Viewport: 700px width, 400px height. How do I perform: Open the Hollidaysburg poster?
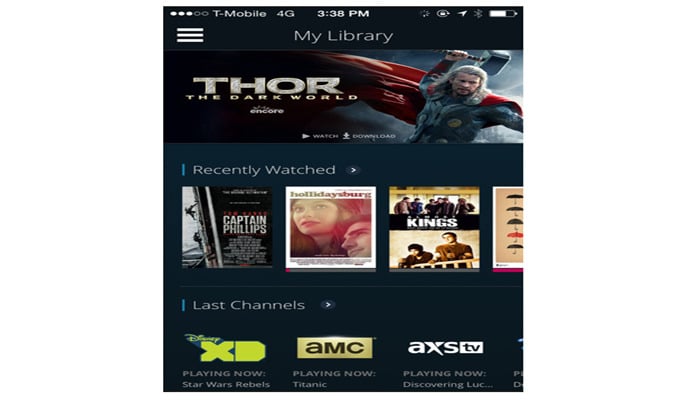(330, 228)
